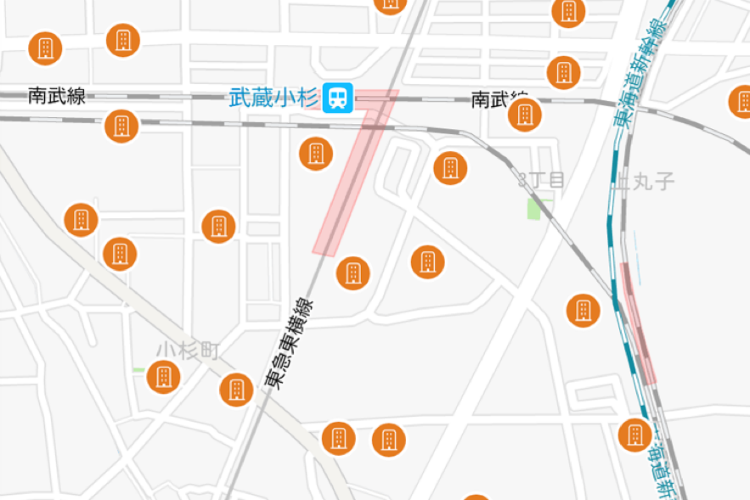Open building marker beside the 小杉町 label
The width and height of the screenshot is (750, 500).
[163, 377]
